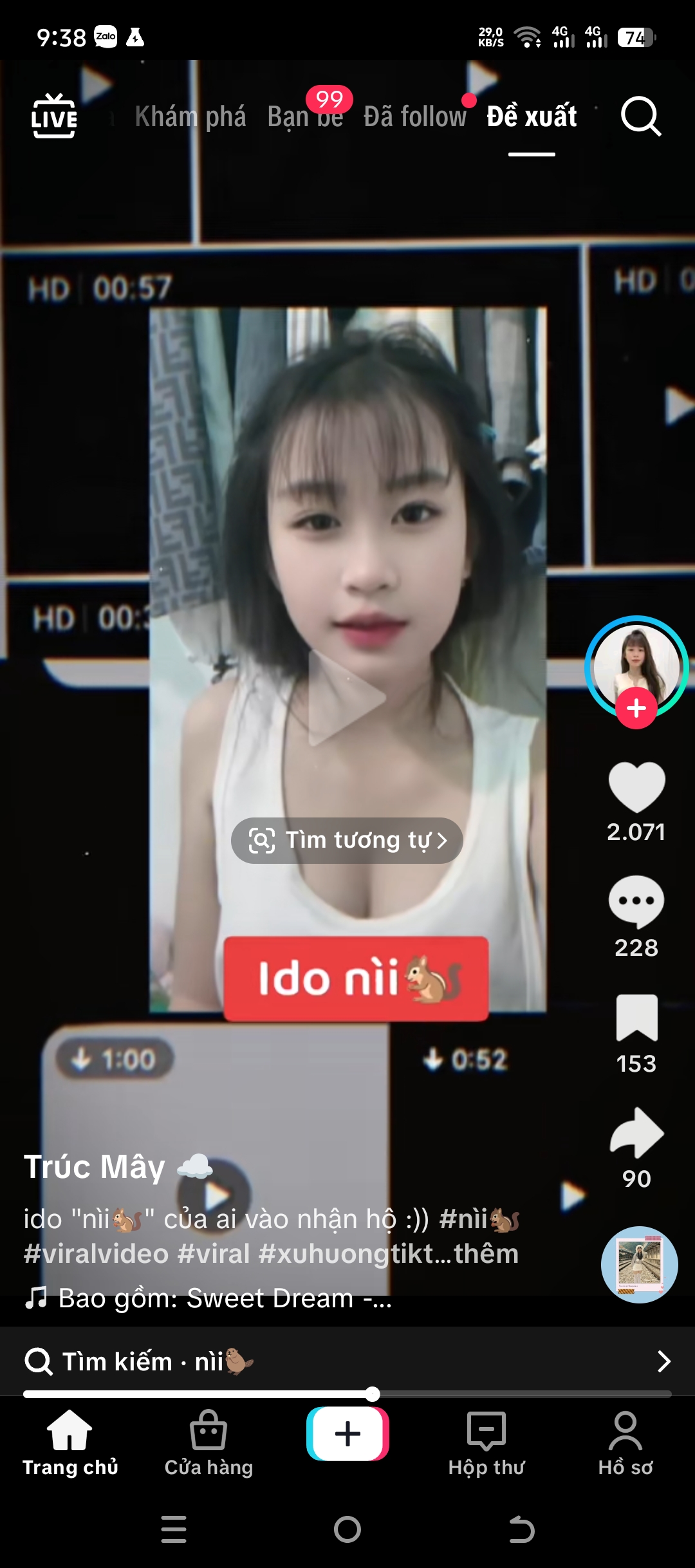Open the spinning sound disc

[639, 1264]
